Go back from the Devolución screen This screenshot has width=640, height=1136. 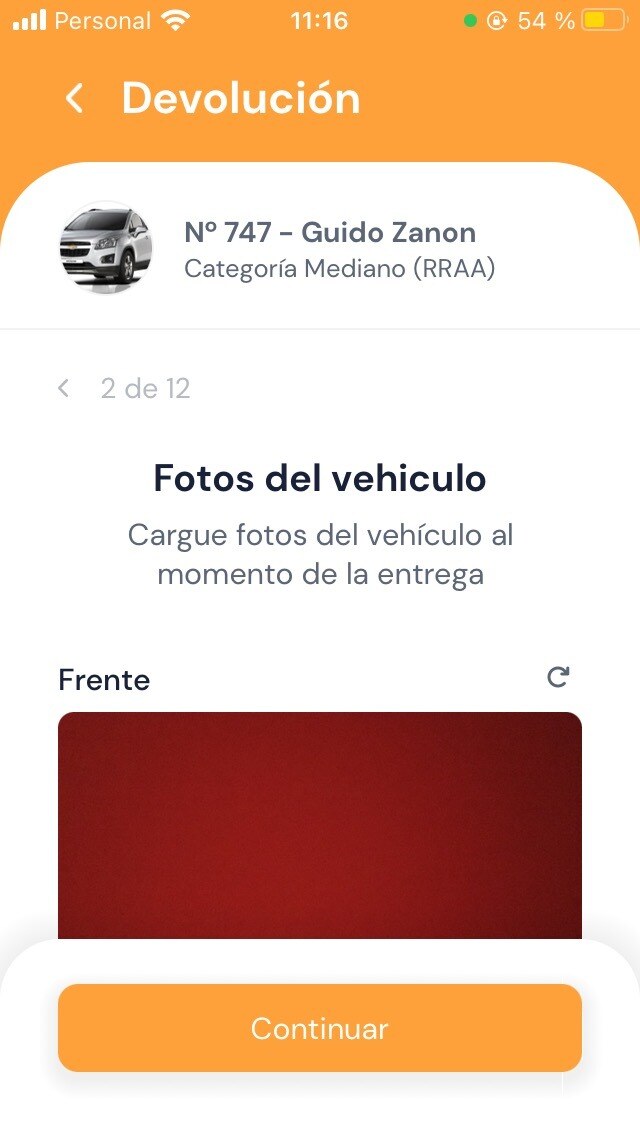pos(74,99)
